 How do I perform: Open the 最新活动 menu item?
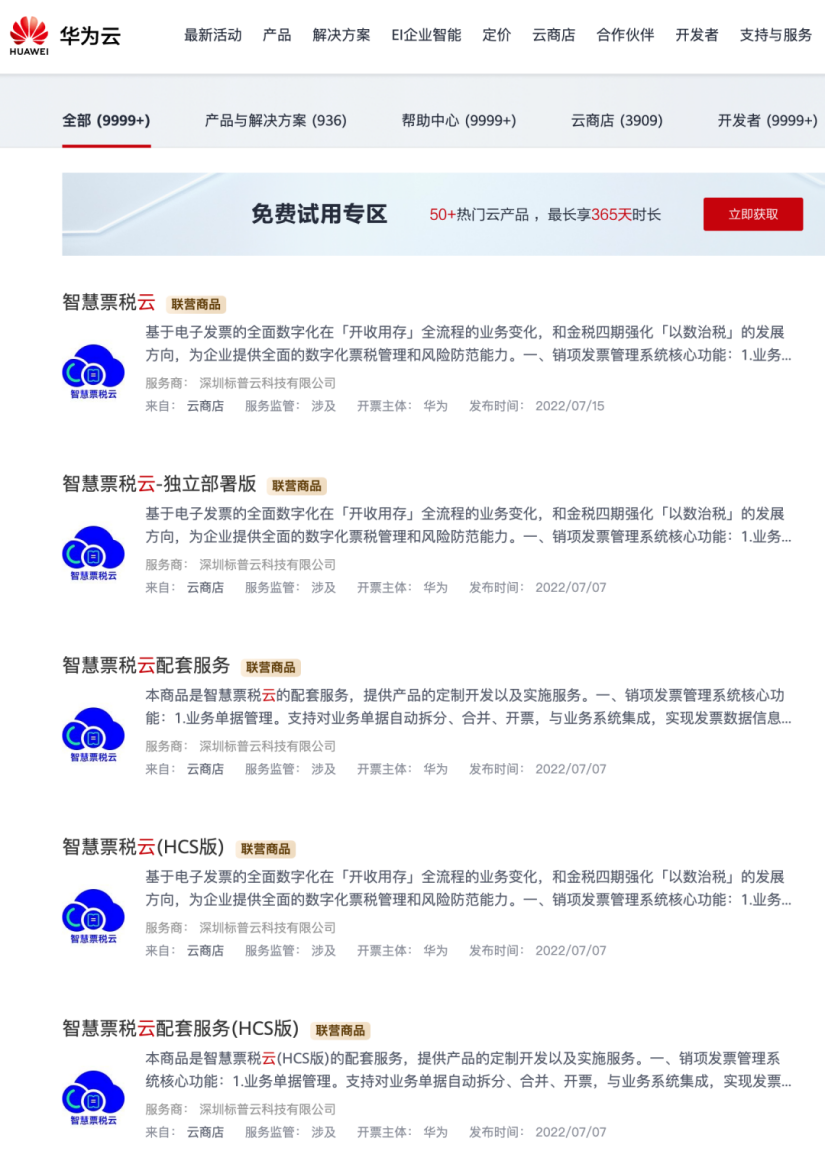(212, 35)
